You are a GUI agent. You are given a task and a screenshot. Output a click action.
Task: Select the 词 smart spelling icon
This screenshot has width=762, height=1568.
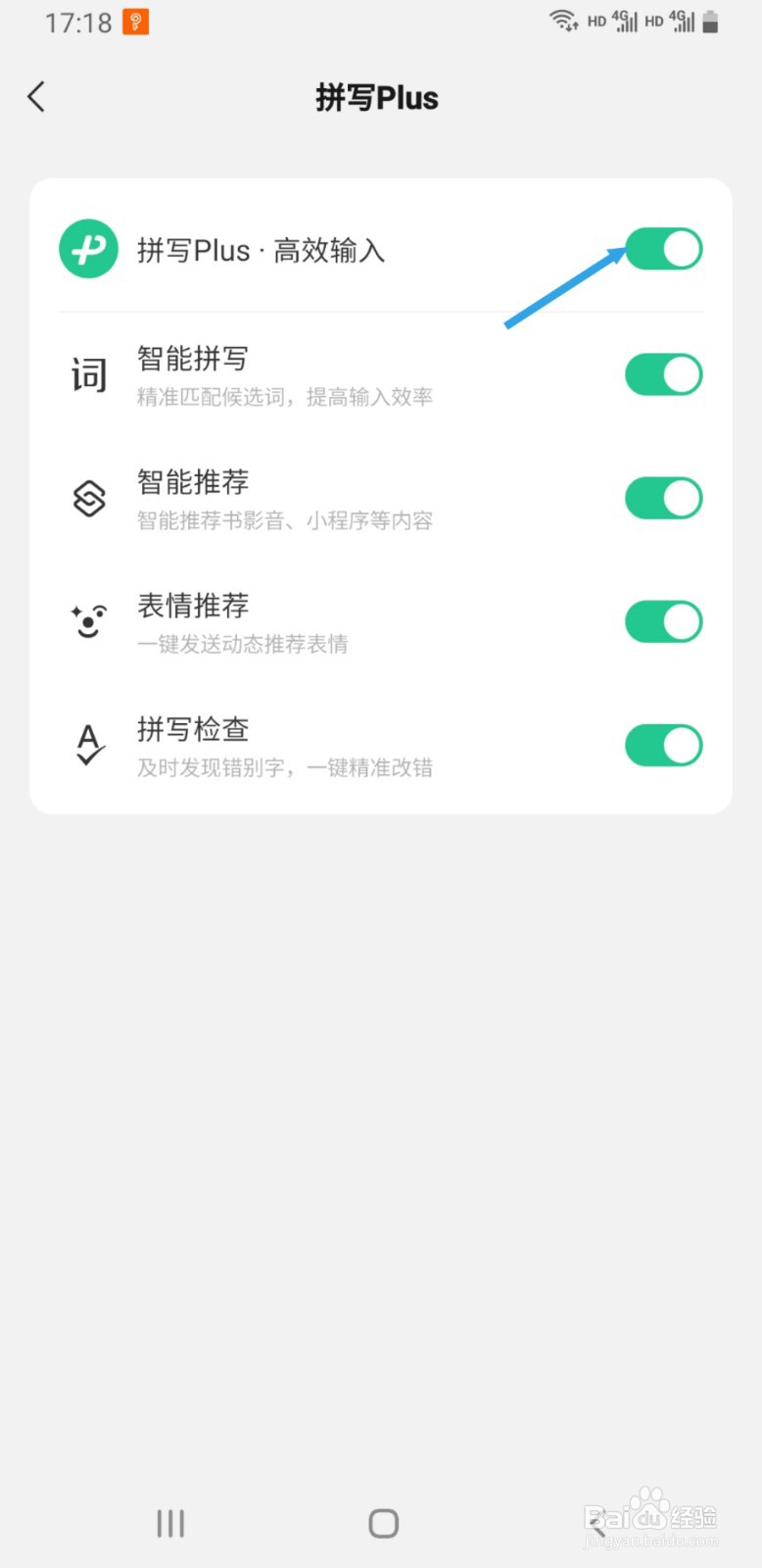click(88, 374)
